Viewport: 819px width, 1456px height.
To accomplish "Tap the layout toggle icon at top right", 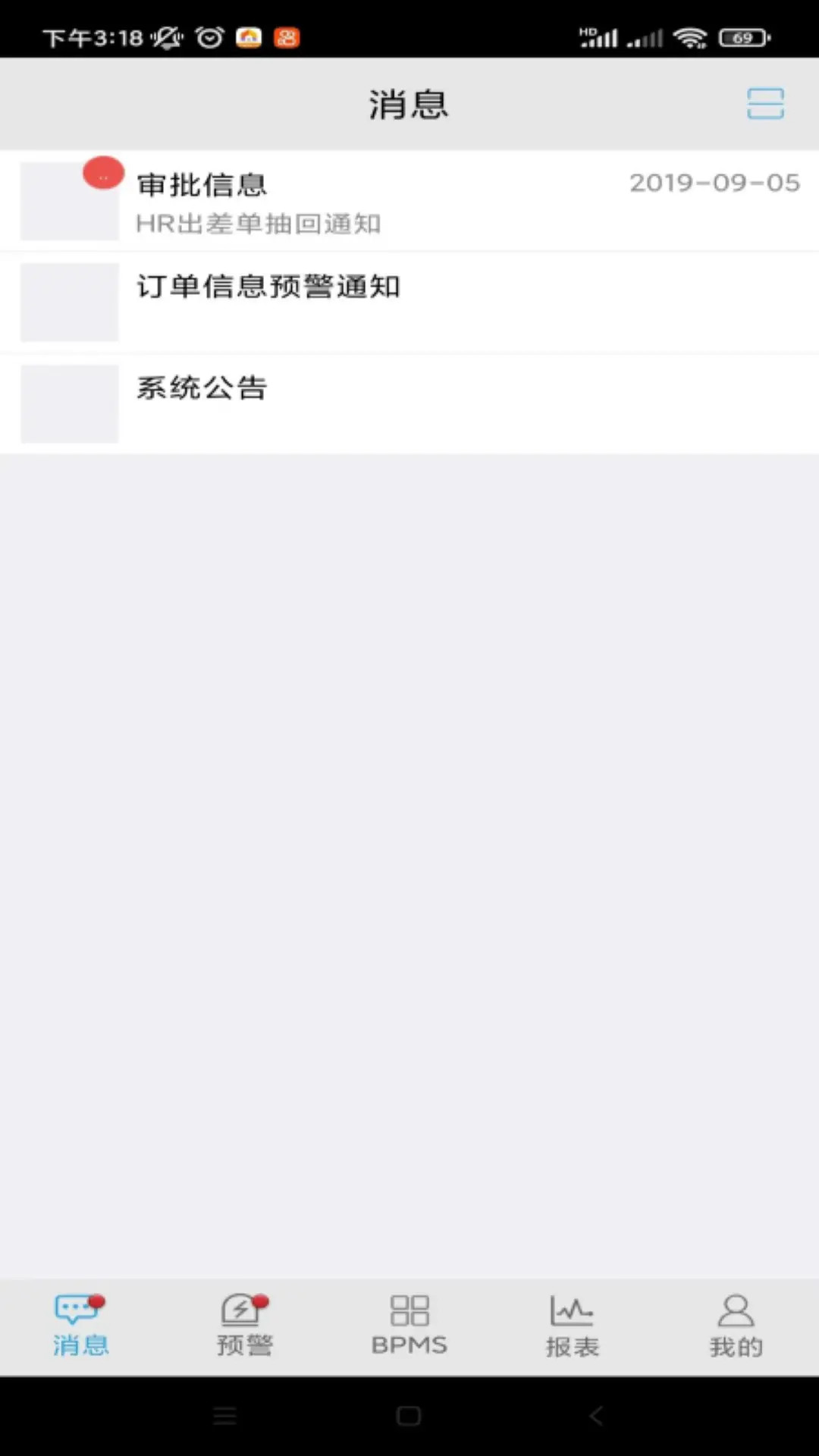I will [765, 104].
